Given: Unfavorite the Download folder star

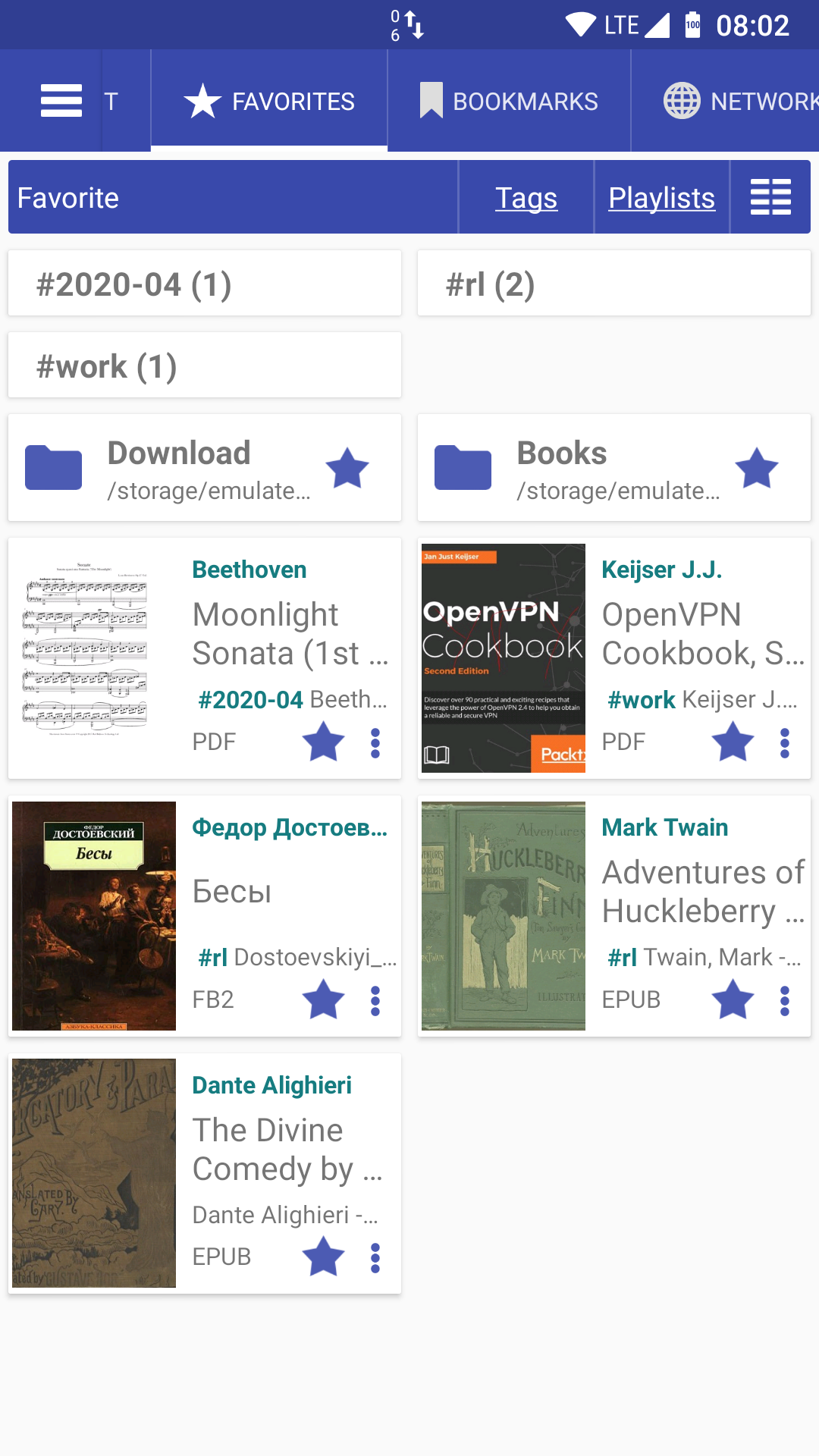Looking at the screenshot, I should [347, 468].
